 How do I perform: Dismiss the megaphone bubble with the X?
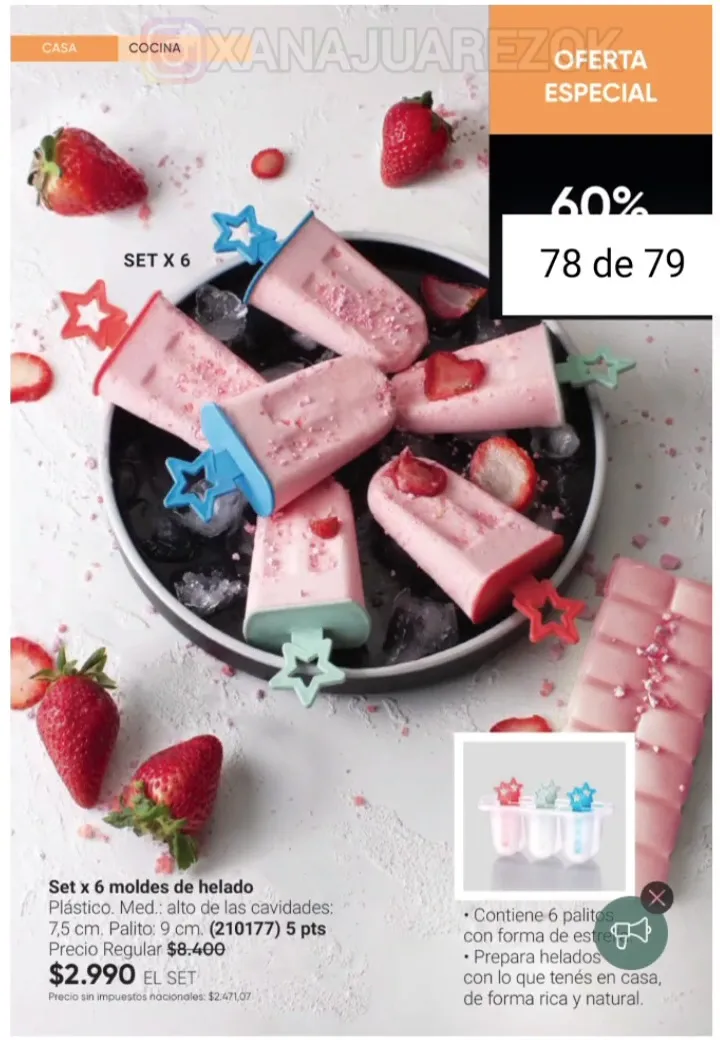[x=656, y=897]
